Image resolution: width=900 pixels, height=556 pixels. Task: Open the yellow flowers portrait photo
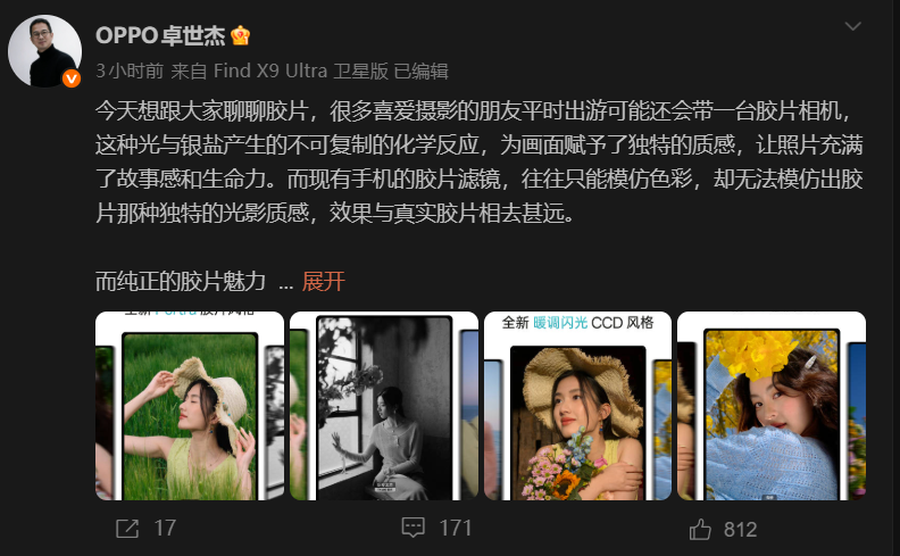(x=771, y=405)
